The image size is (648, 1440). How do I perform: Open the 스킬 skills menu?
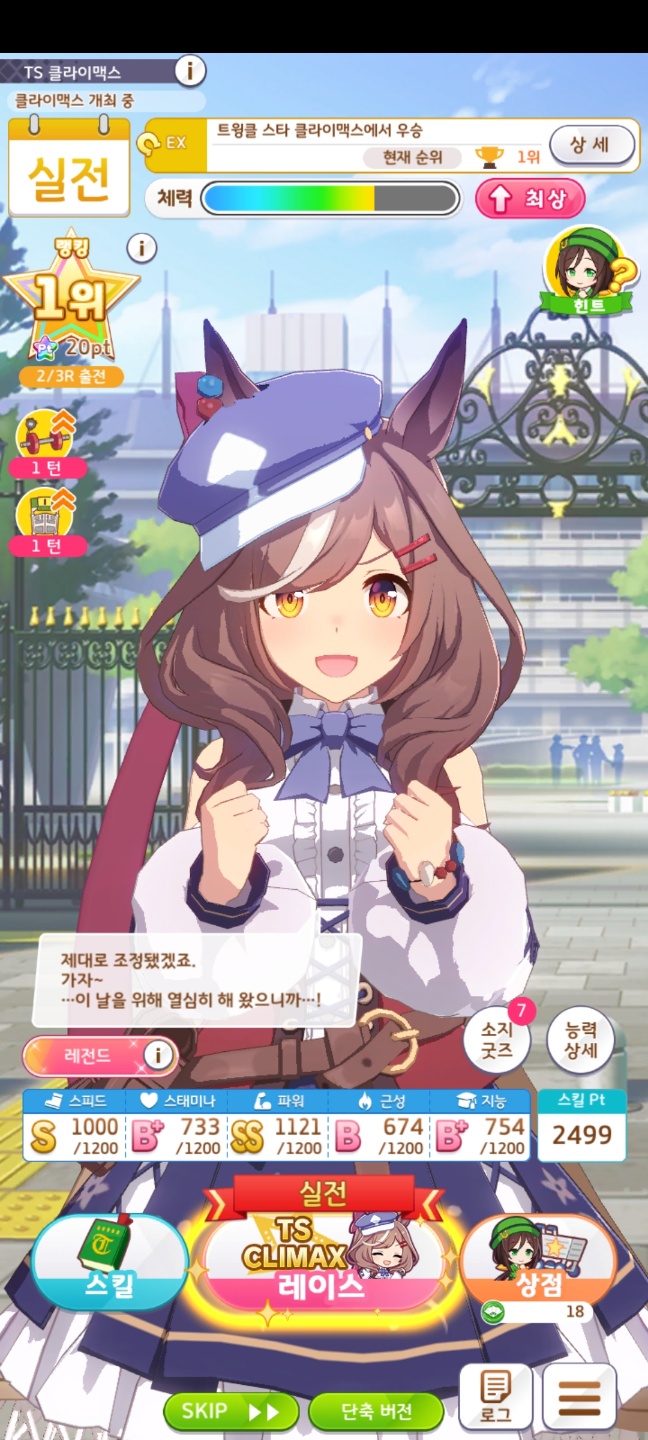point(110,1264)
